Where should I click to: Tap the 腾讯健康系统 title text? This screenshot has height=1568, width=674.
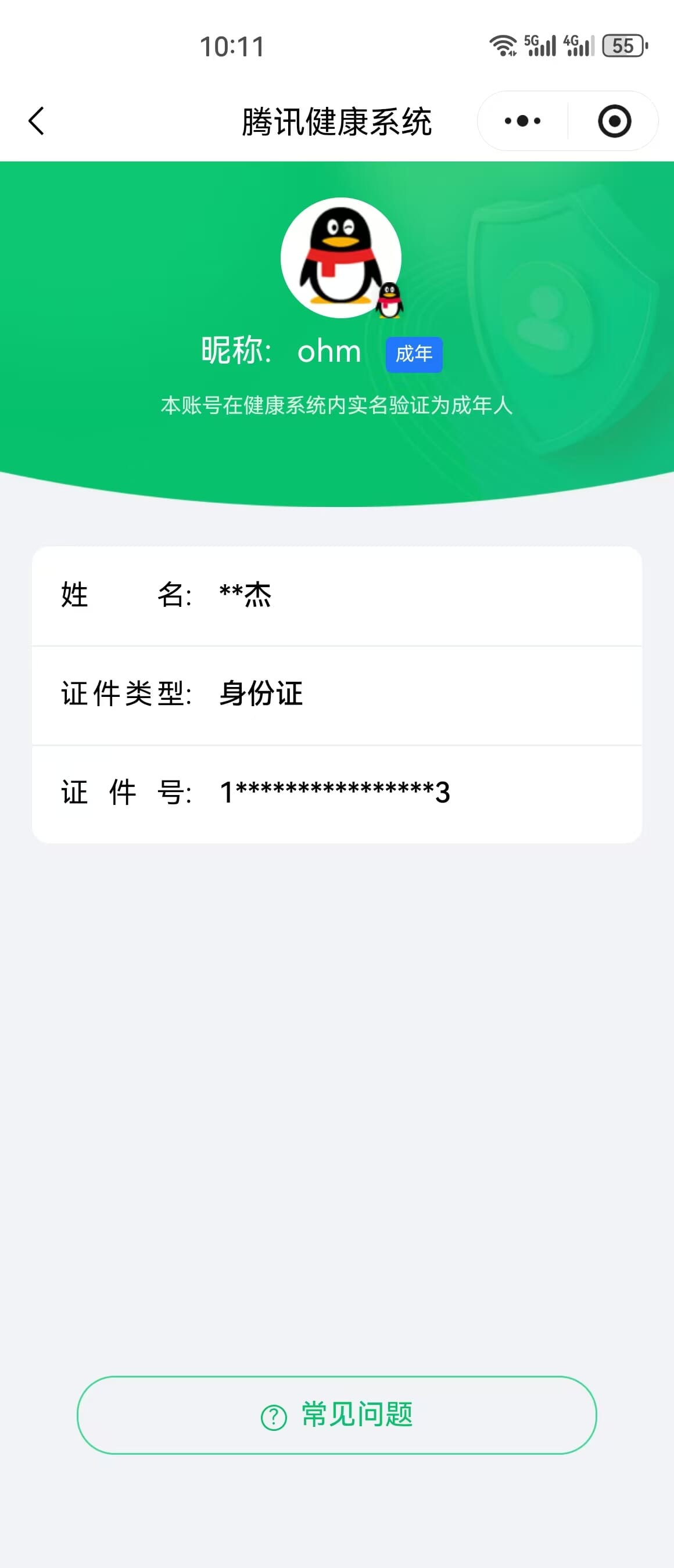point(336,121)
